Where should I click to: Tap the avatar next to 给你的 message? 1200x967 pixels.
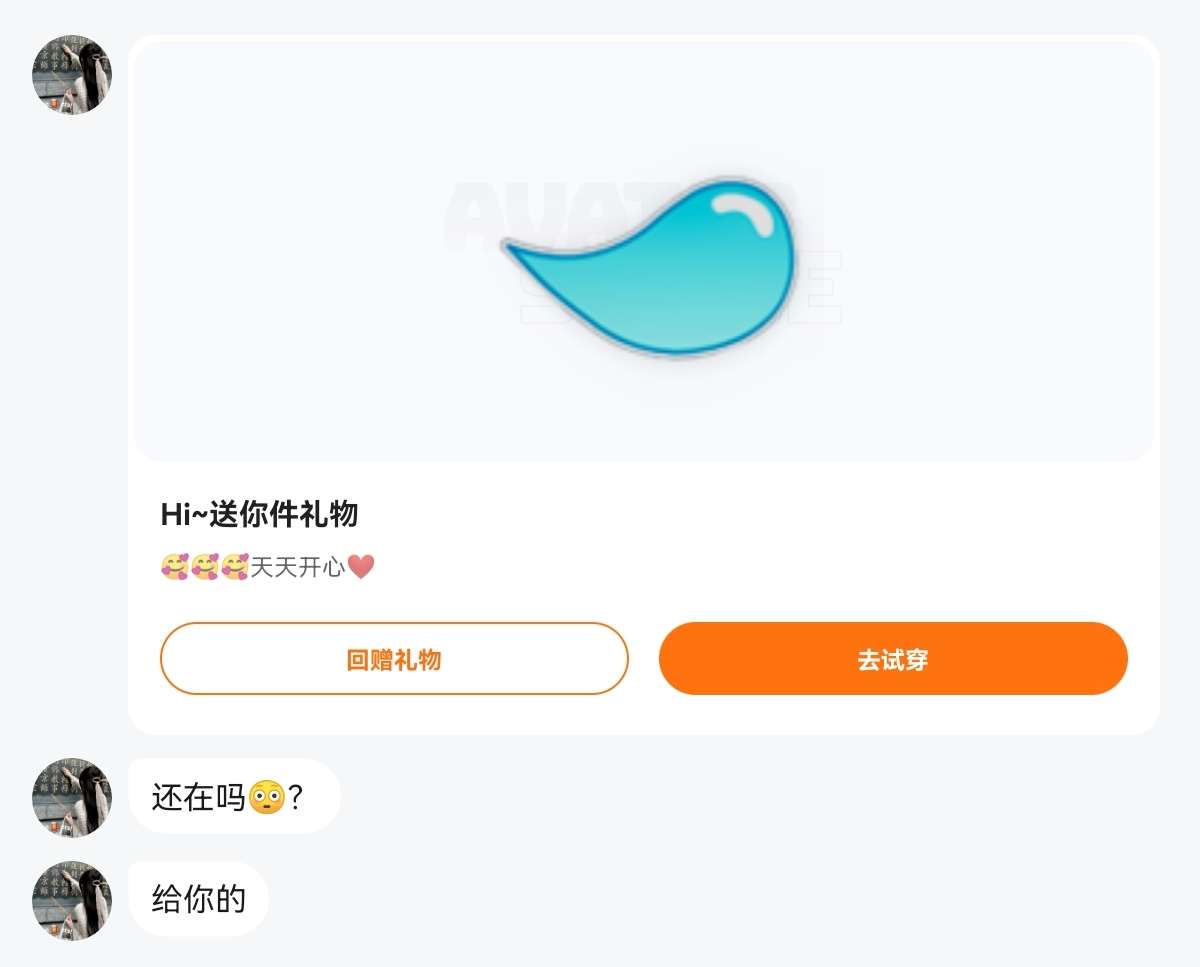click(x=72, y=900)
